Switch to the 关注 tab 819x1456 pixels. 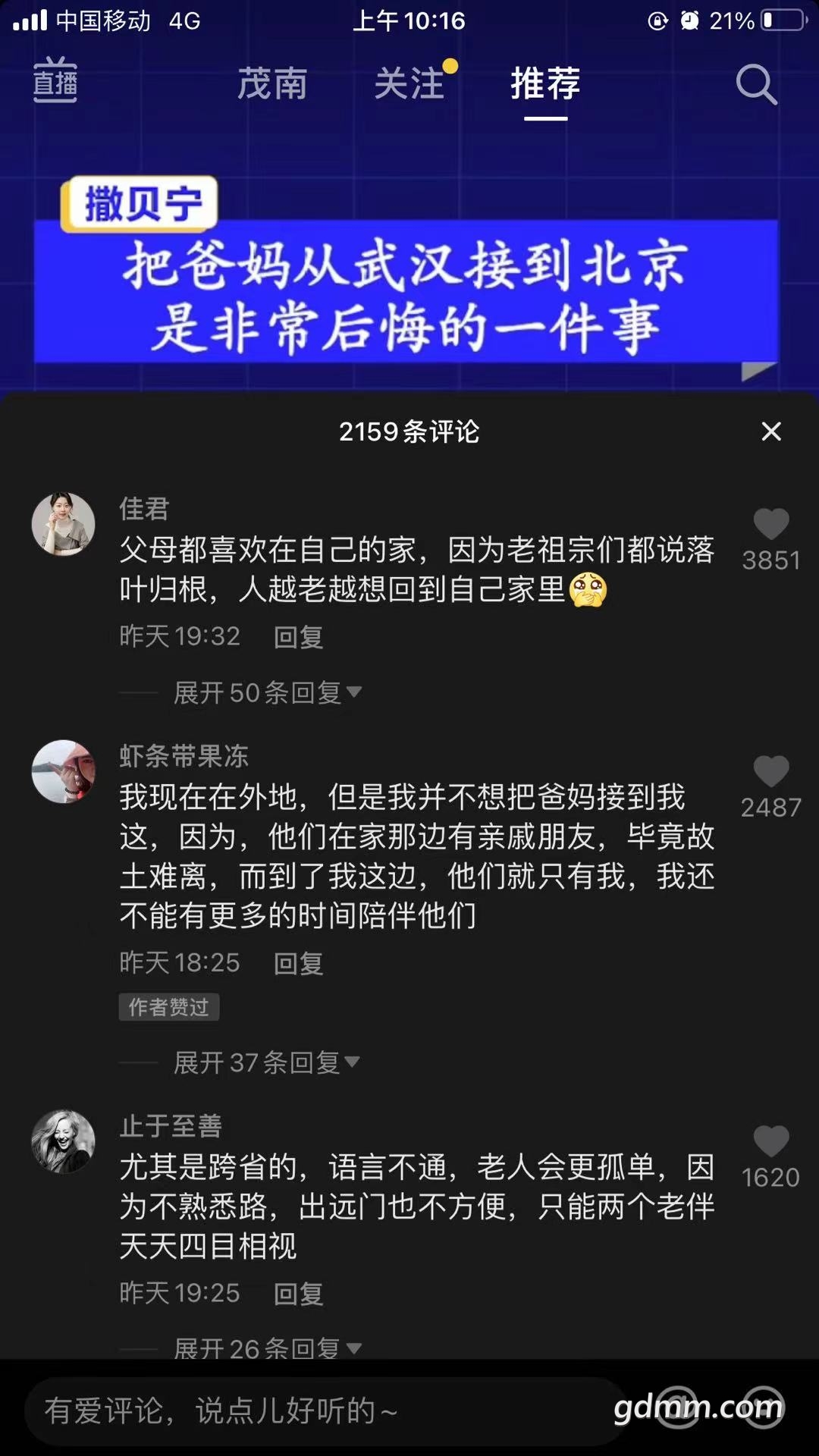409,83
